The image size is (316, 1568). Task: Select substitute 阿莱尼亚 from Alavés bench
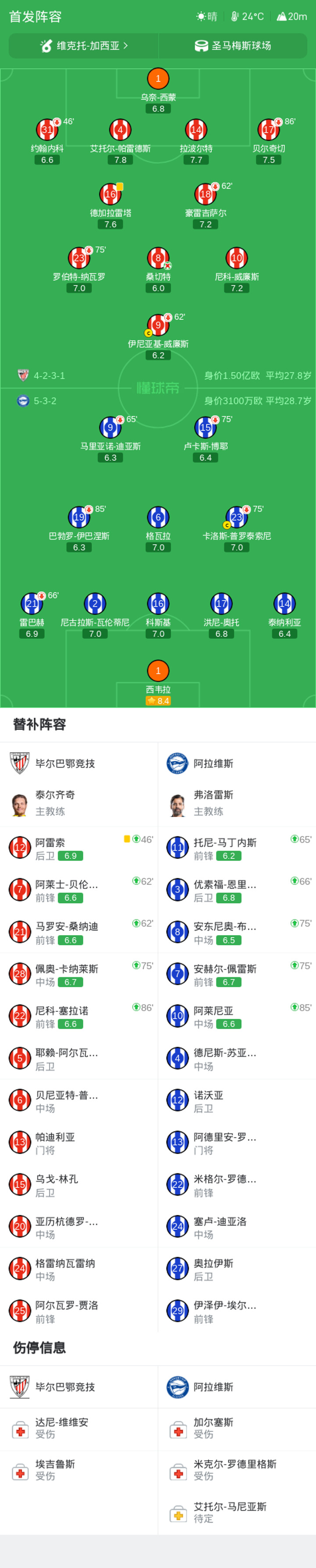pos(237,1016)
